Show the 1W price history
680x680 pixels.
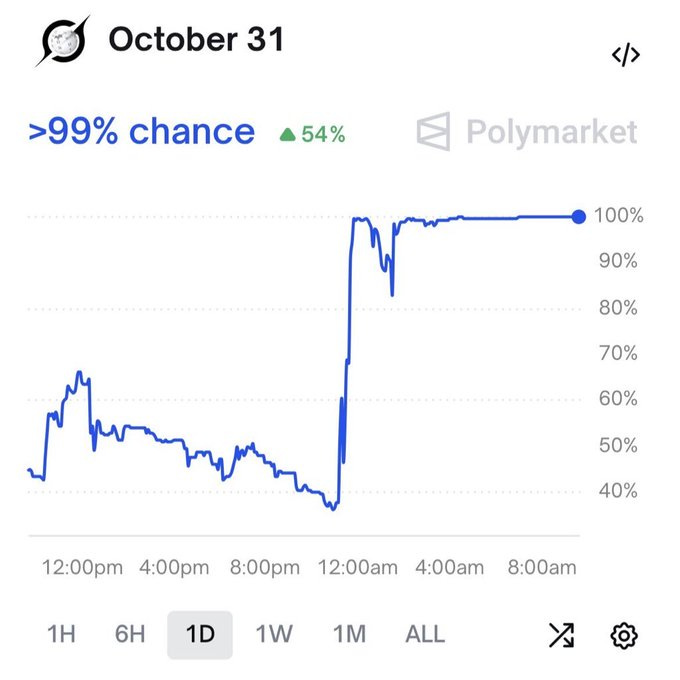point(274,634)
